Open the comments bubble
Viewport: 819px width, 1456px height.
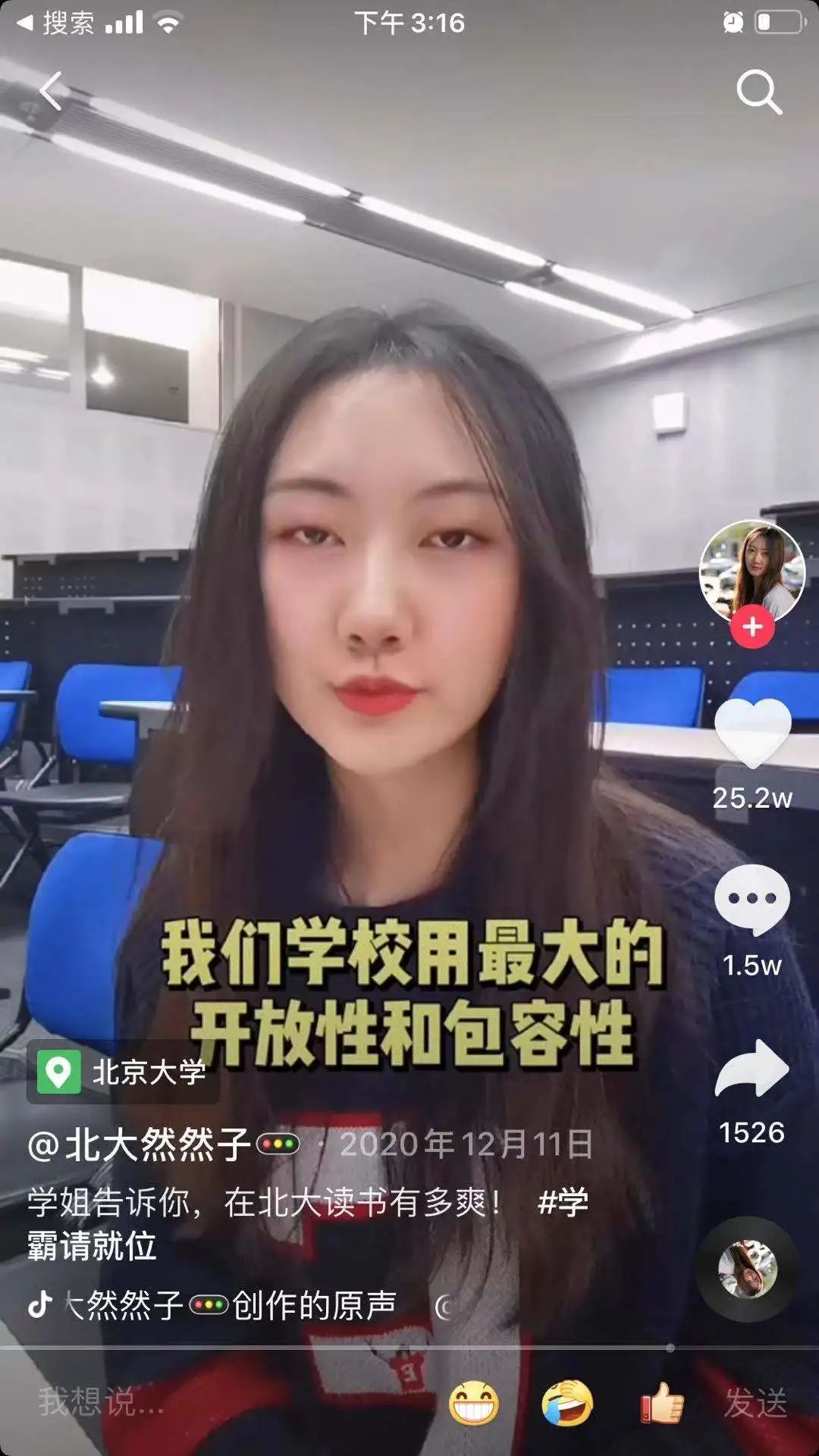coord(752,900)
